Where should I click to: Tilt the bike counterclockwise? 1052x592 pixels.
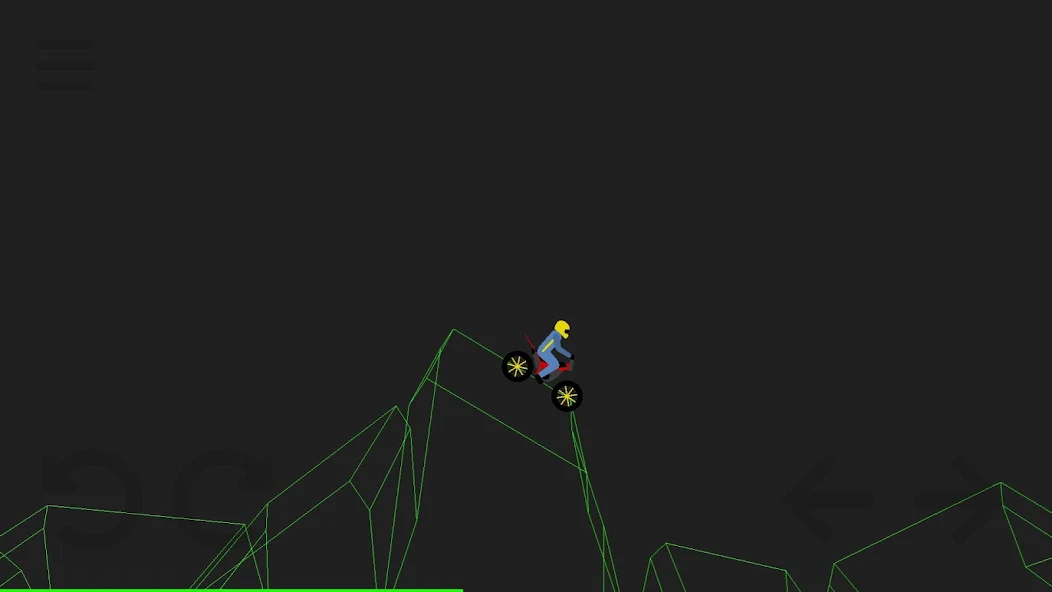click(x=92, y=499)
